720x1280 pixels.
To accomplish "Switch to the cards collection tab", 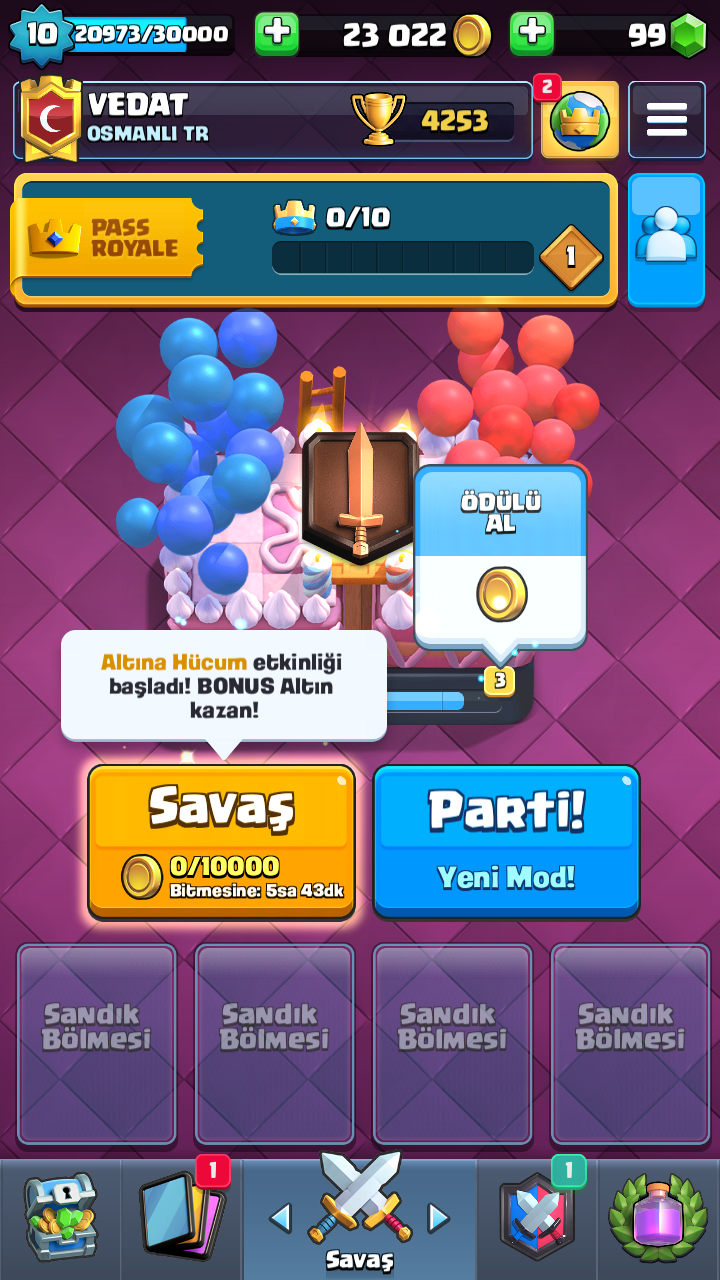I will tap(181, 1218).
